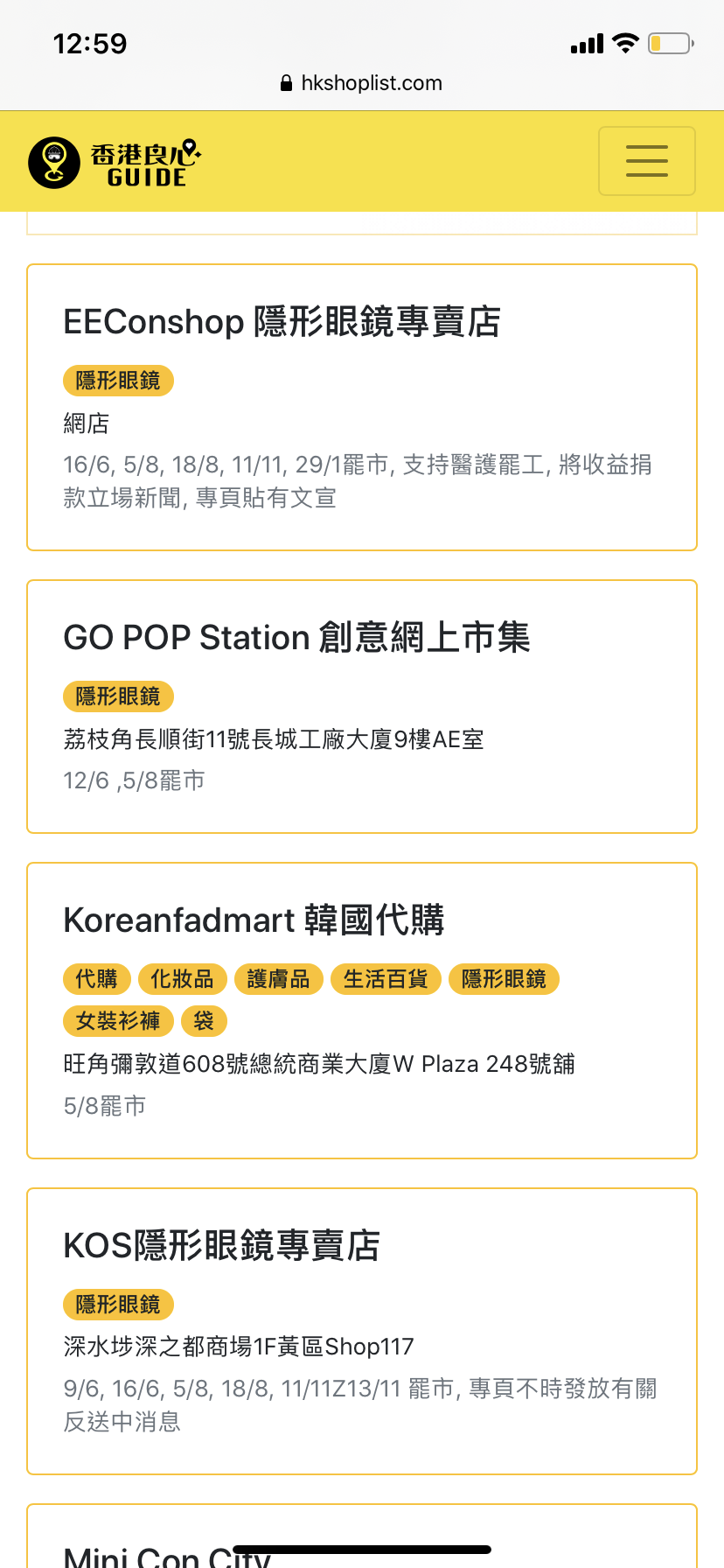724x1568 pixels.
Task: Tap the 隱形眼鏡 tag under KOS隱形眼鏡專賣店
Action: coord(118,1305)
